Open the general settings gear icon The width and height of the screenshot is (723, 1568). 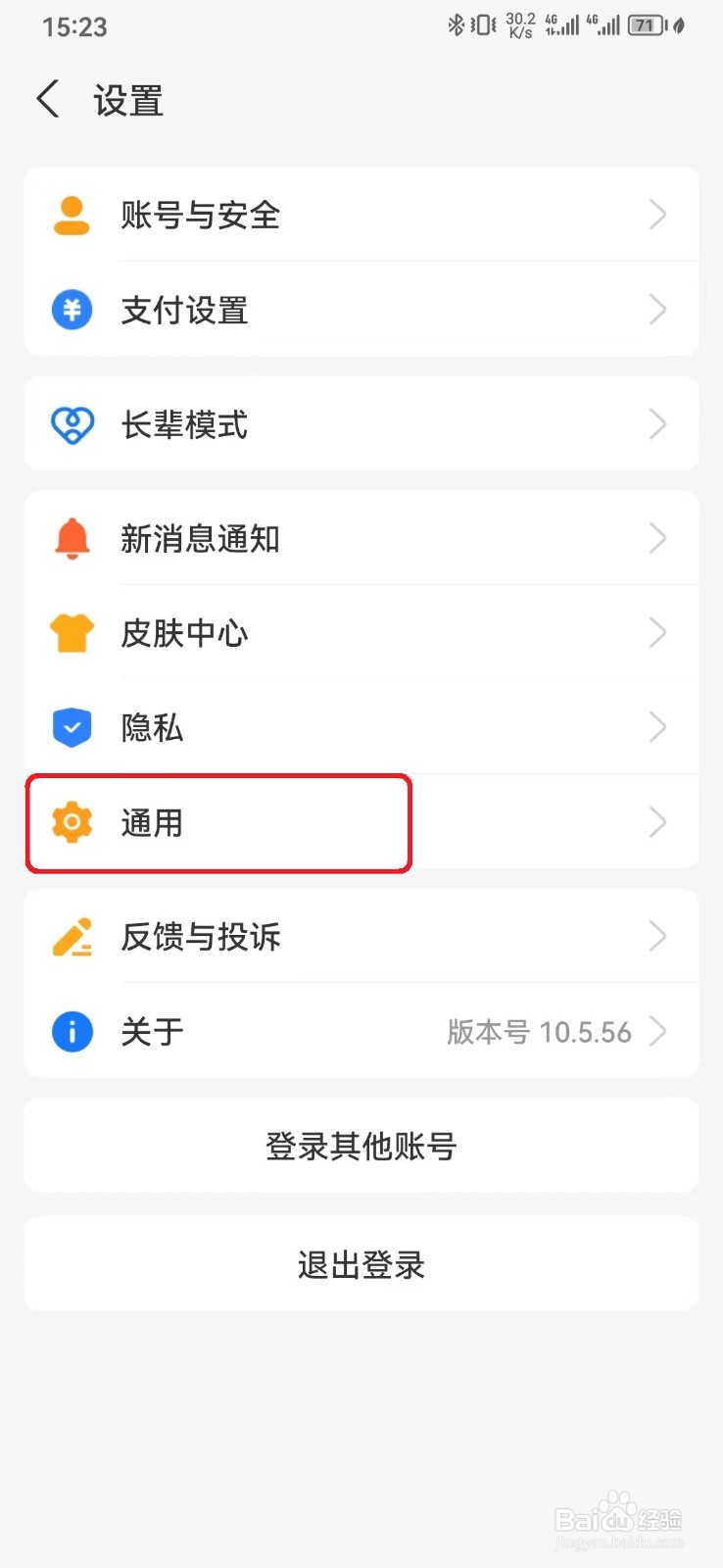tap(71, 822)
